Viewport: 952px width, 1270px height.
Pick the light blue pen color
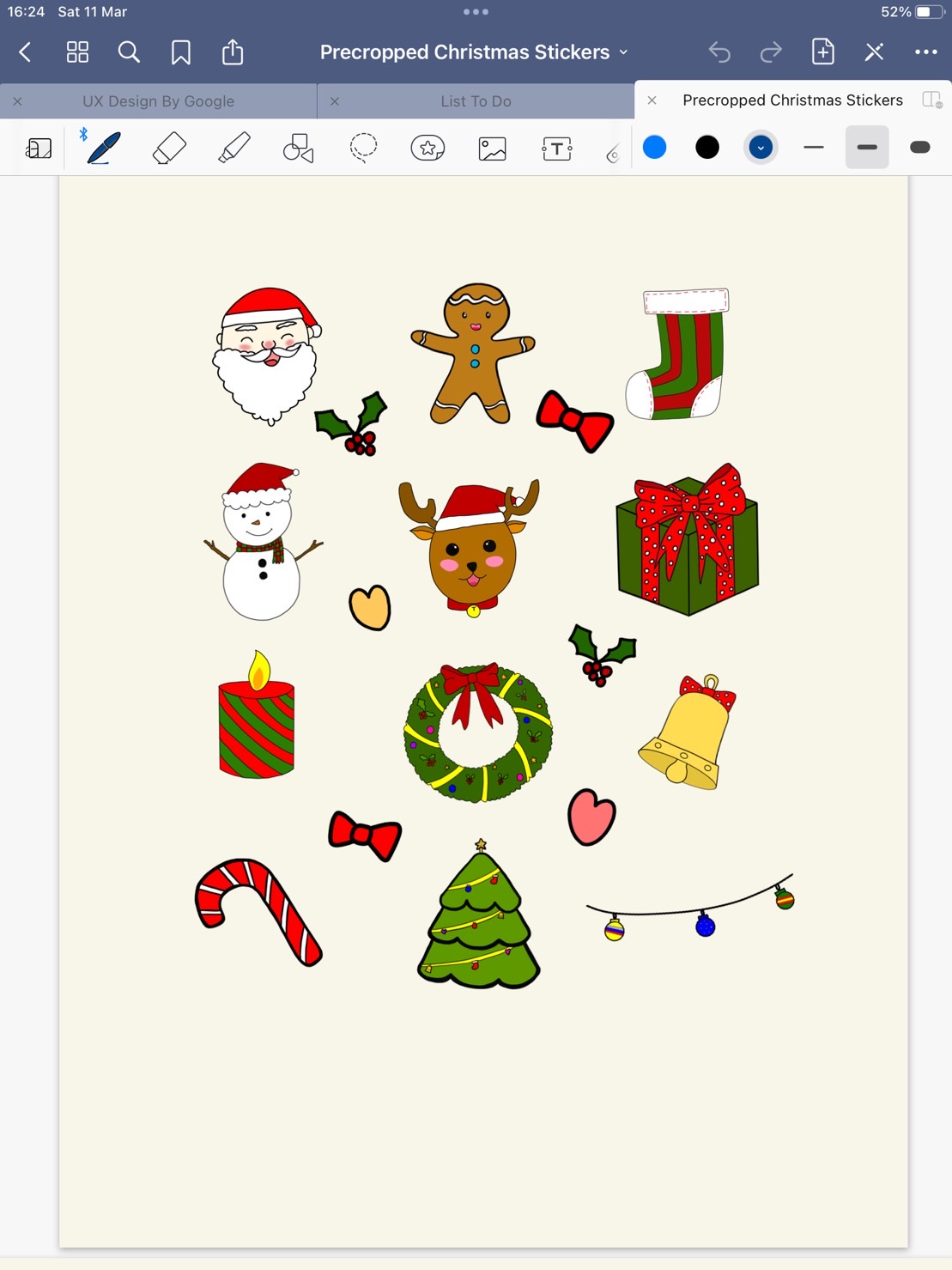coord(655,148)
